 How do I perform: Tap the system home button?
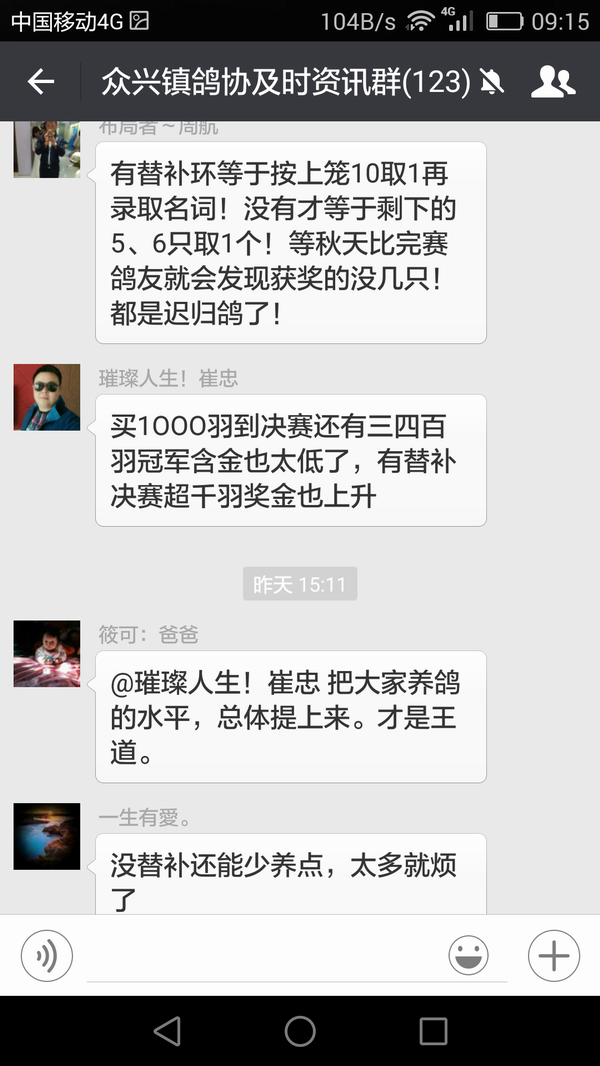coord(300,1031)
